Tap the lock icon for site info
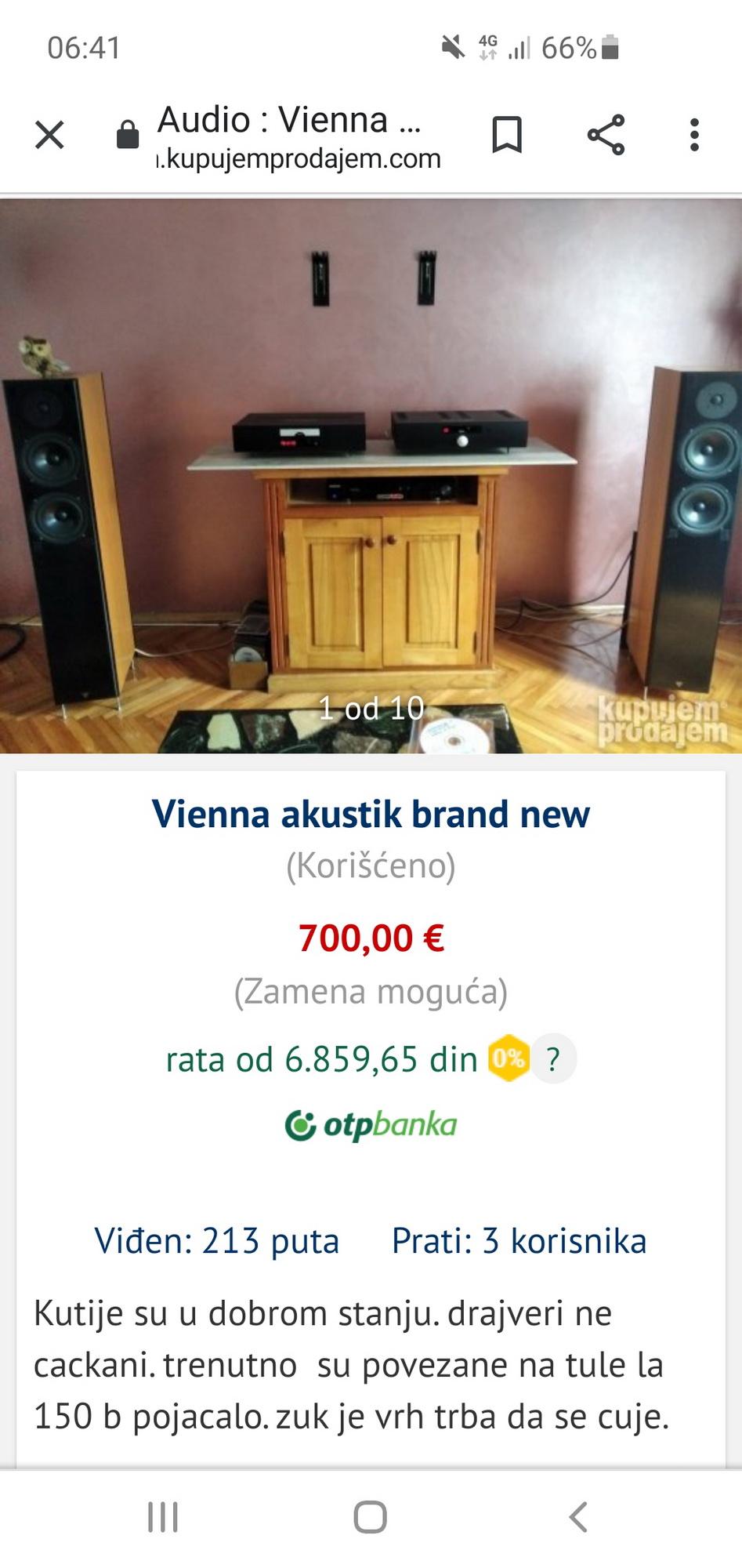Viewport: 742px width, 1568px height. pos(128,135)
